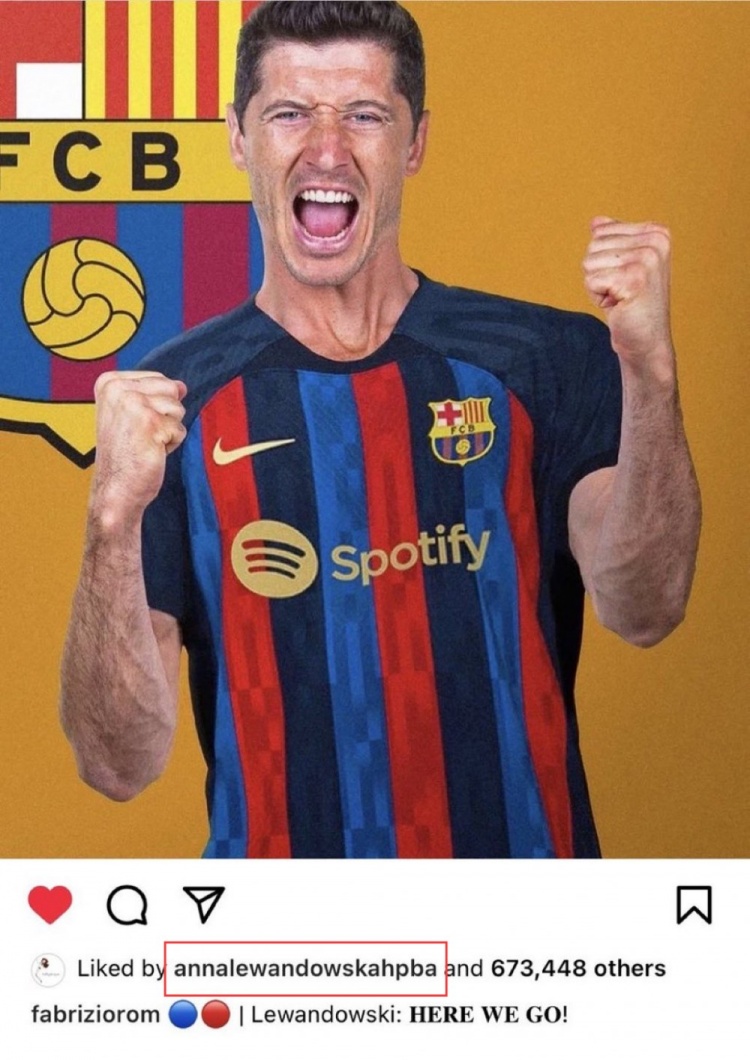Save the post with the bookmark icon
Screen dimensions: 750x1060
point(694,905)
